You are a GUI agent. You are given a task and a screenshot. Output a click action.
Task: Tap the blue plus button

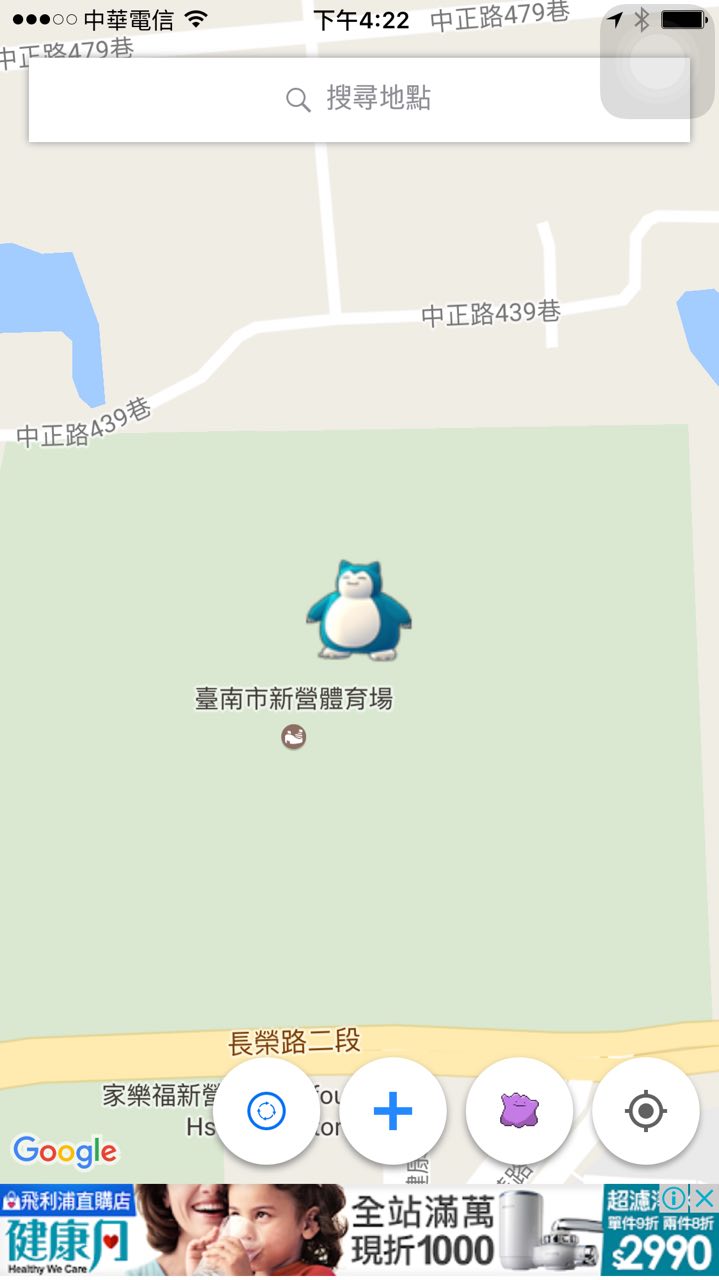pyautogui.click(x=393, y=1110)
